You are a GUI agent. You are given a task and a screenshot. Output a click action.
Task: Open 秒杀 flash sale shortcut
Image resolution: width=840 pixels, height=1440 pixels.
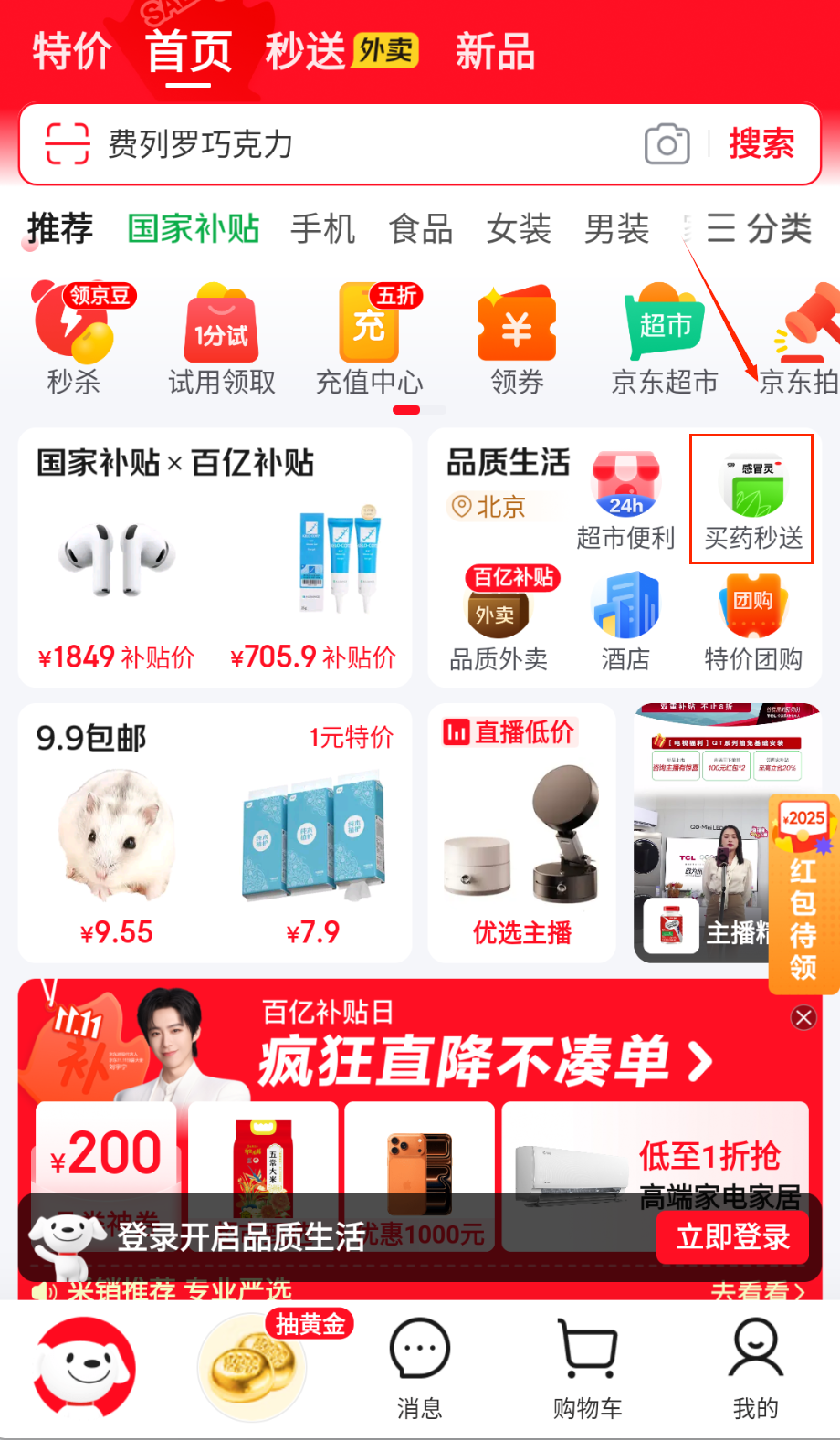click(x=74, y=340)
